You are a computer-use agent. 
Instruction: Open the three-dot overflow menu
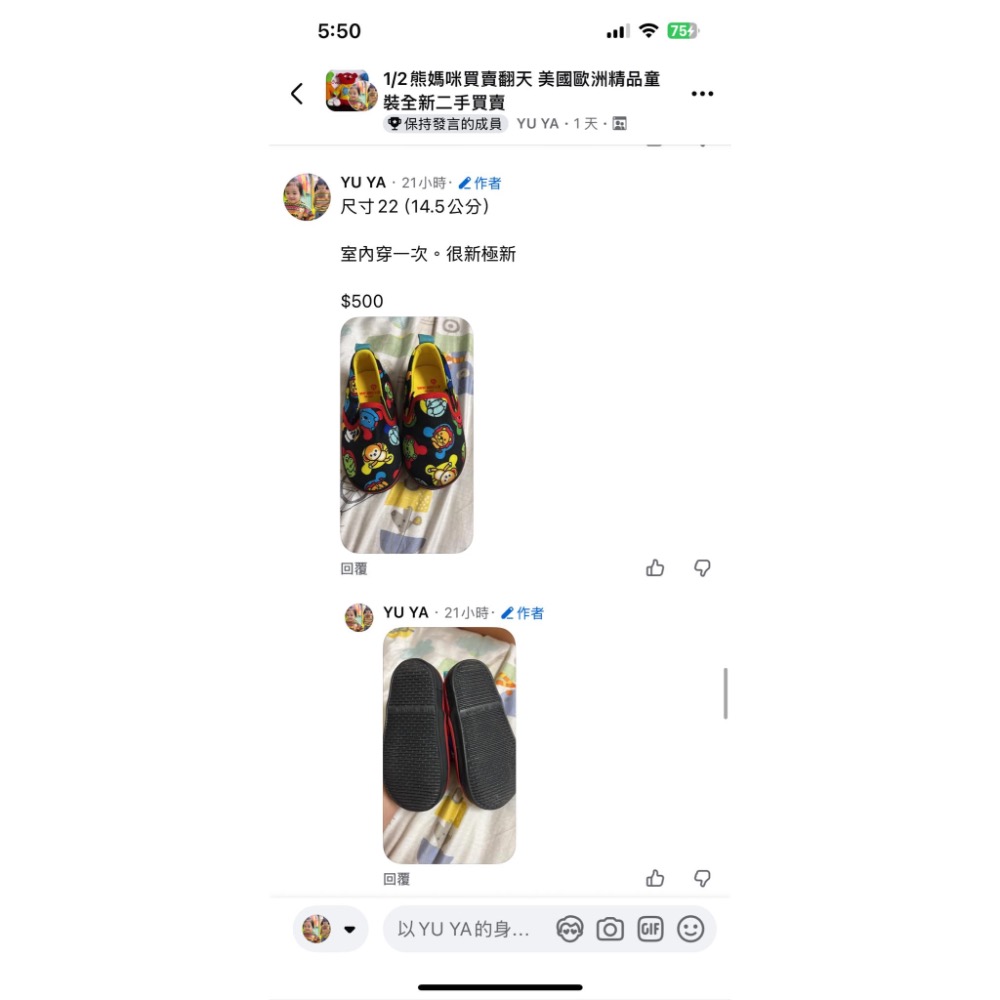[x=702, y=94]
